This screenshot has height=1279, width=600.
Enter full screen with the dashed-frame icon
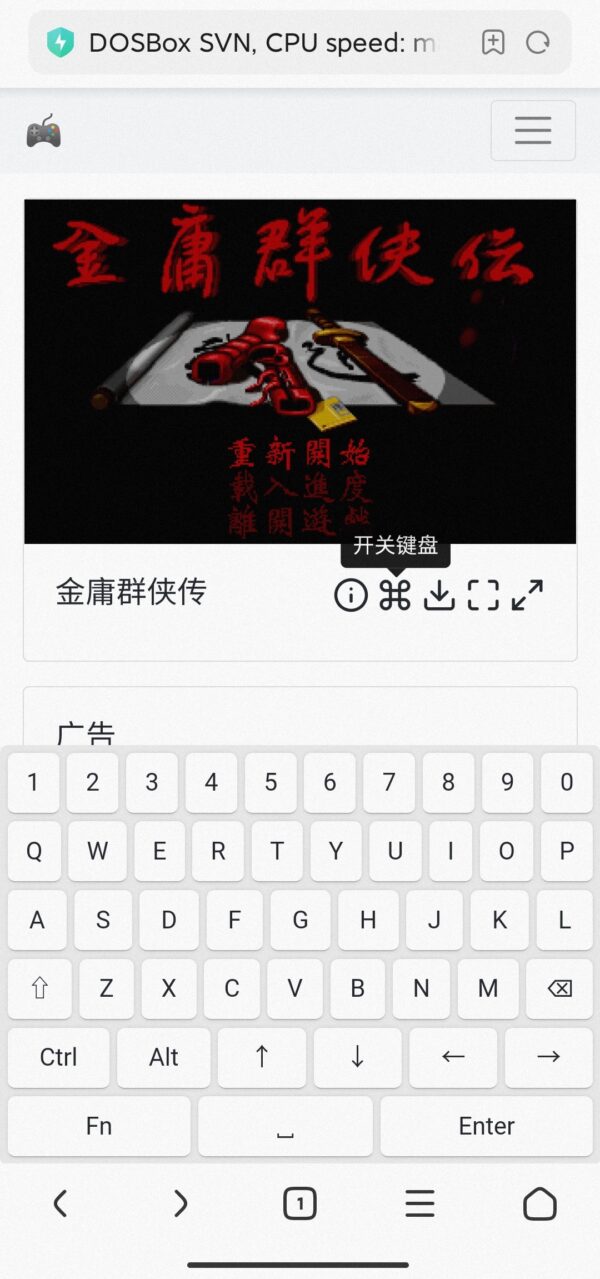483,595
